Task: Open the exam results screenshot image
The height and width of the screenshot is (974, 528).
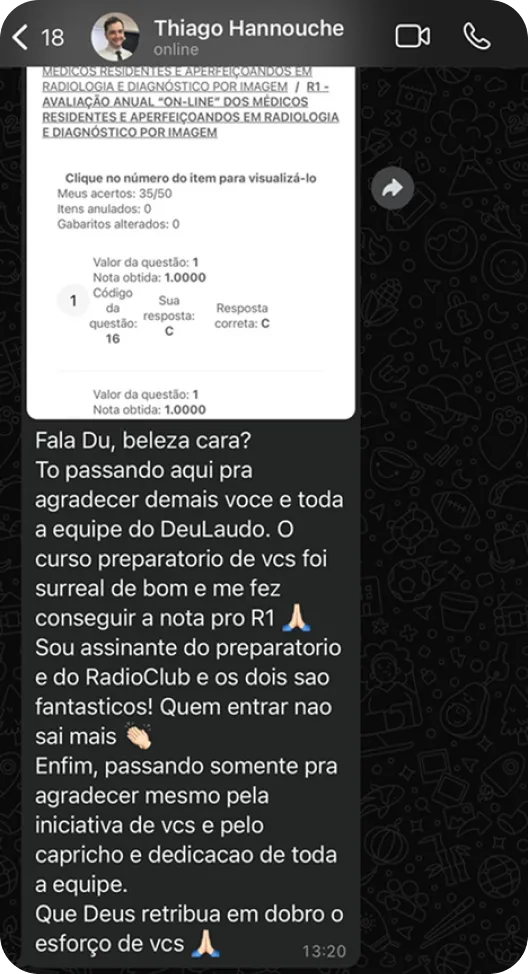Action: (x=191, y=242)
